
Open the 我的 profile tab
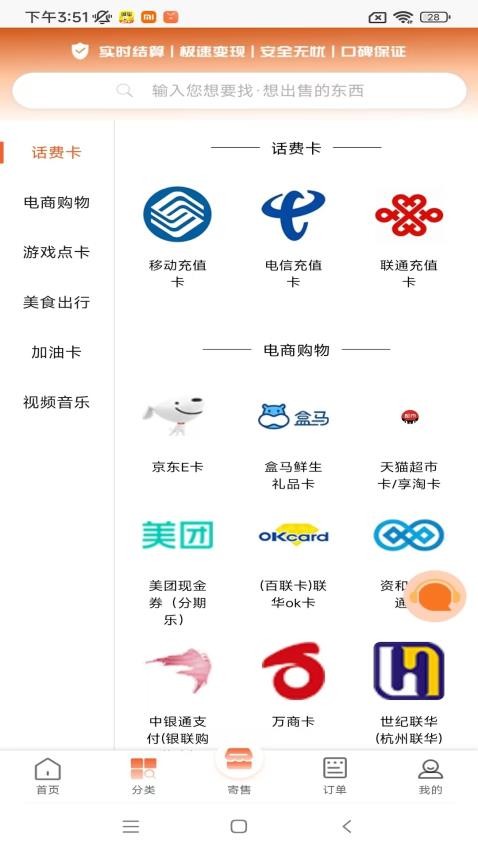430,776
